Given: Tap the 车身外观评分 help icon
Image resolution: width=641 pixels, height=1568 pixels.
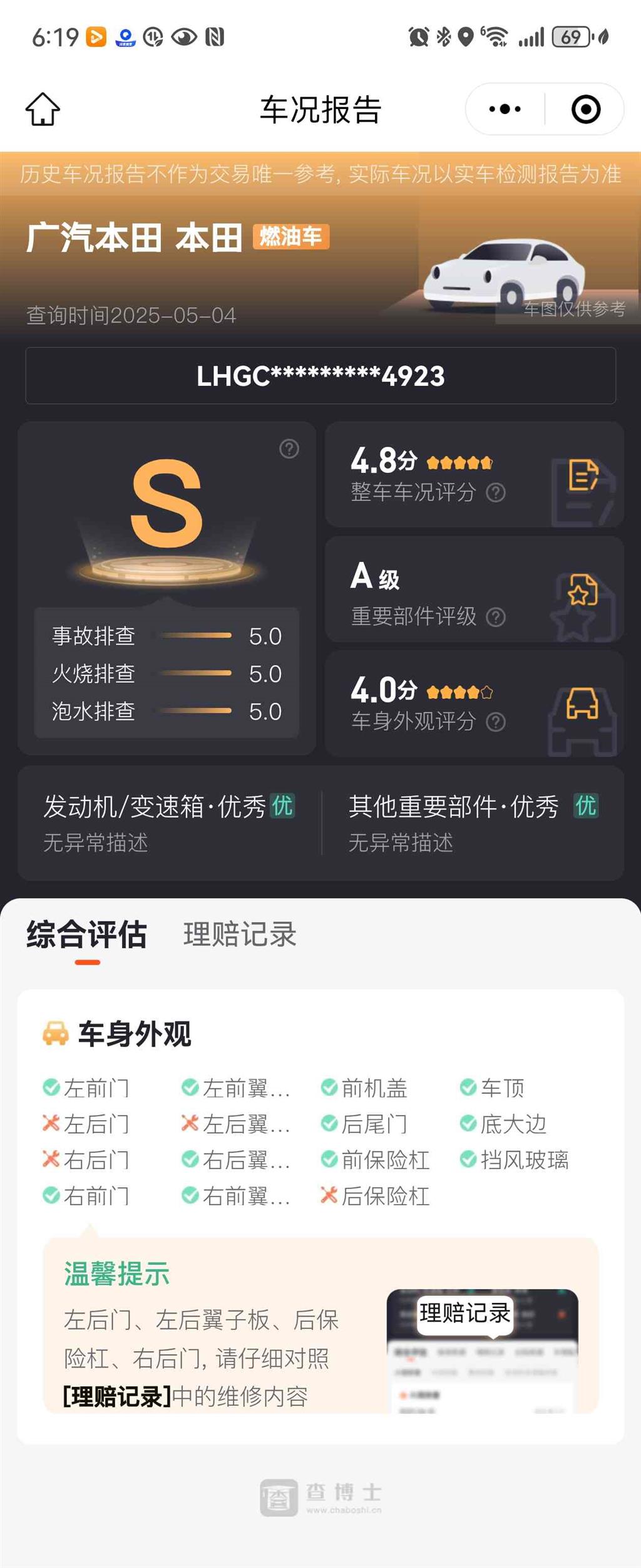Looking at the screenshot, I should [496, 722].
